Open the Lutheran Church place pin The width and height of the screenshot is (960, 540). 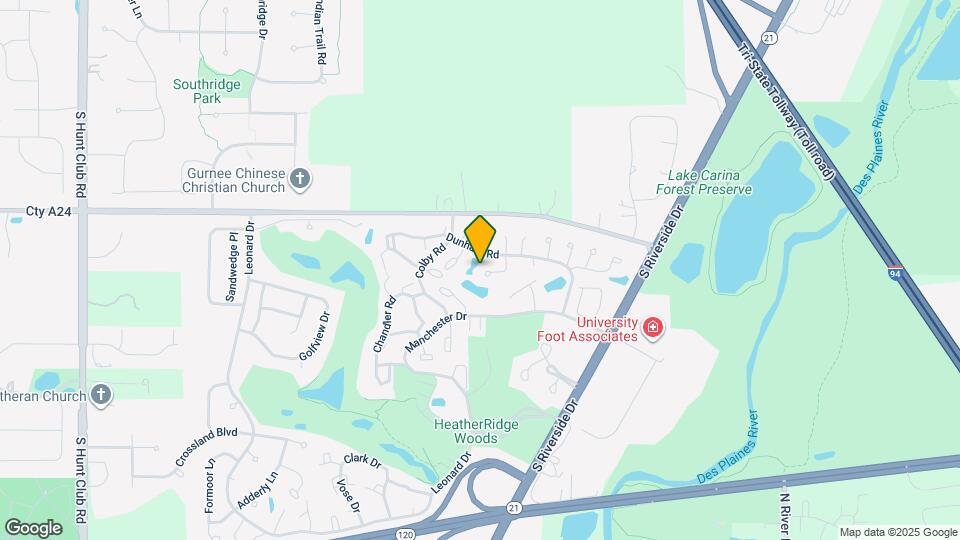click(x=100, y=395)
